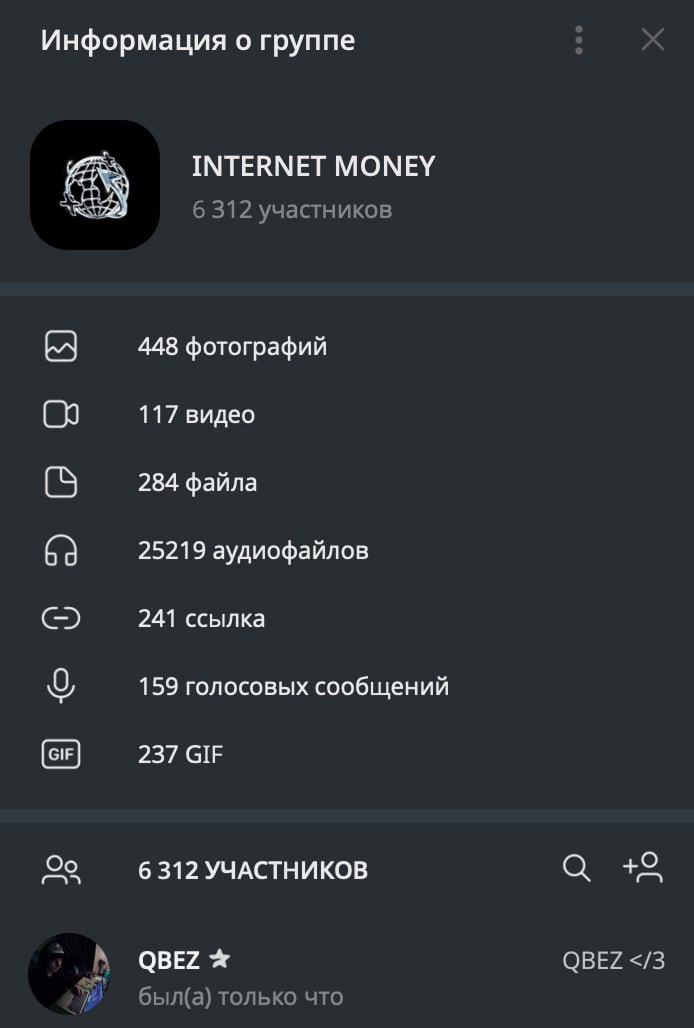
Task: Open the 448 photos media list
Action: 232,347
